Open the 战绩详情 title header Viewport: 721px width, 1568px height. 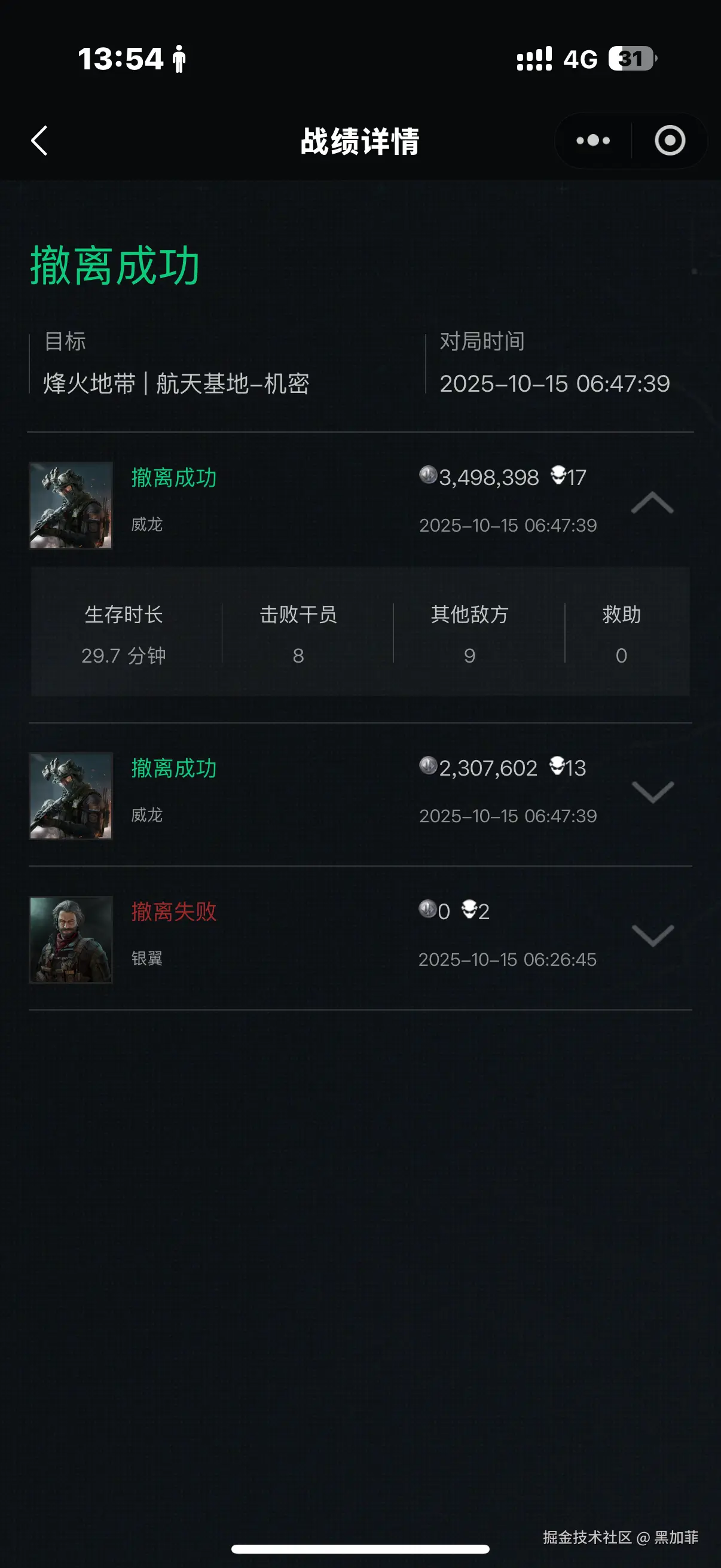pyautogui.click(x=360, y=141)
